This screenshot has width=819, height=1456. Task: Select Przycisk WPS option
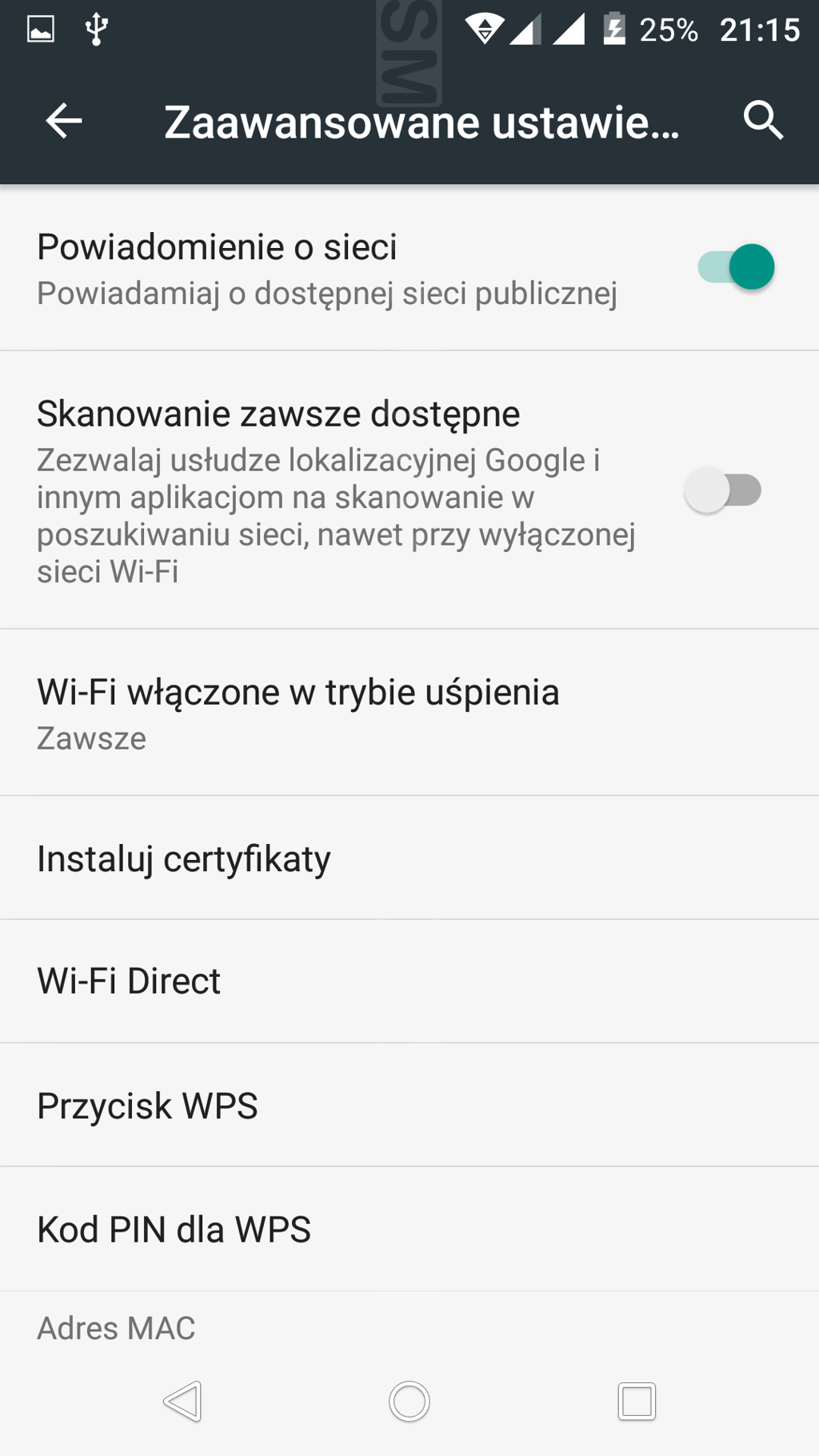pos(409,1105)
